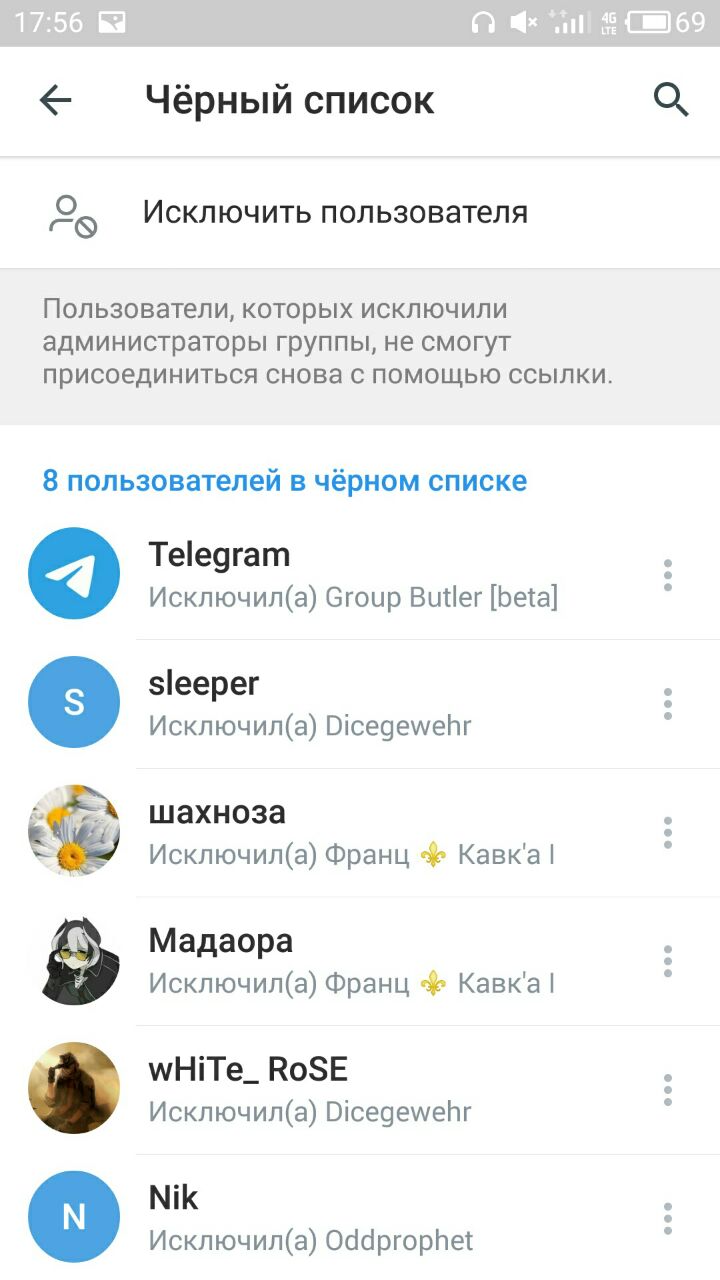Open three-dot menu for Nik

click(668, 1218)
